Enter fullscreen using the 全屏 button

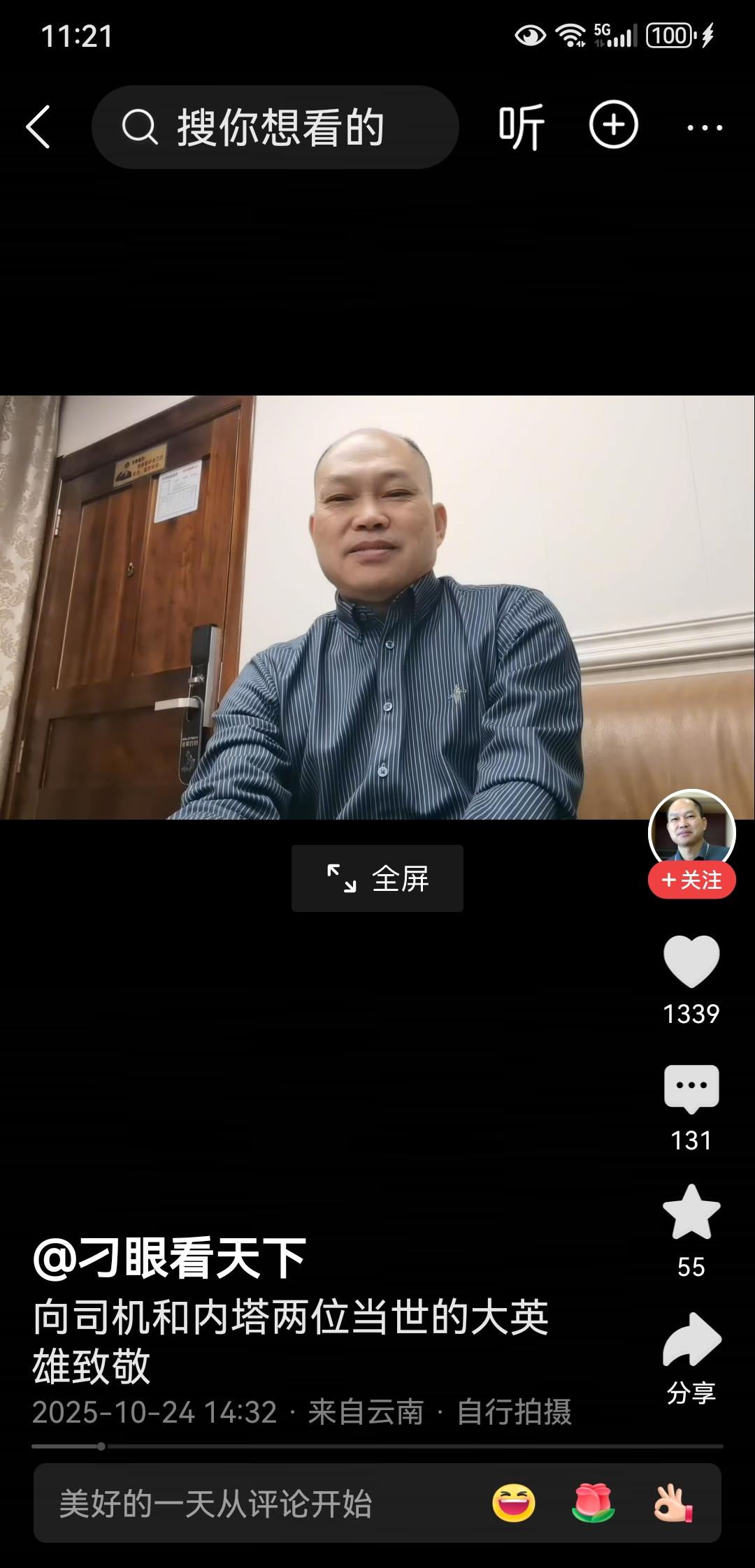tap(377, 880)
